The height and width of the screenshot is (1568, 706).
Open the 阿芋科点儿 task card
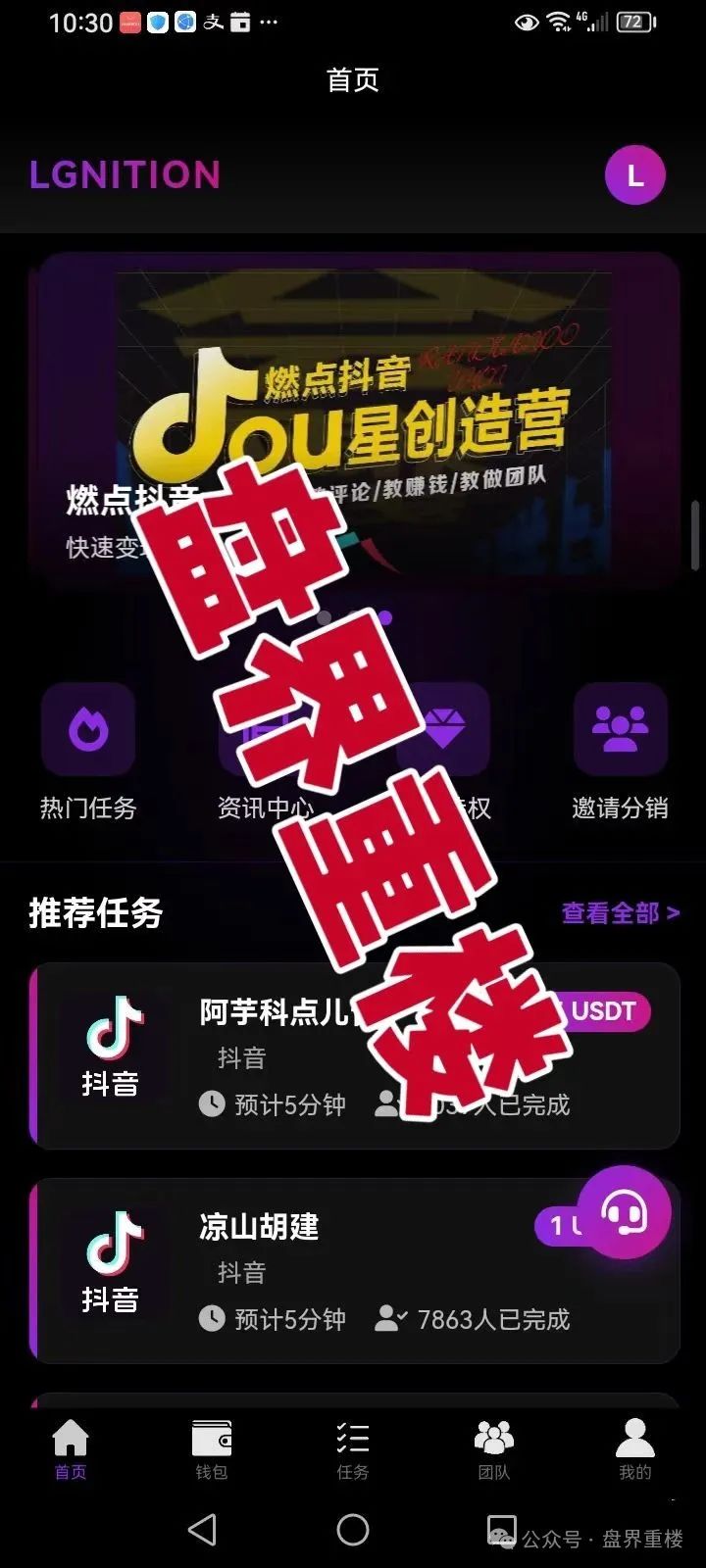[294, 1056]
